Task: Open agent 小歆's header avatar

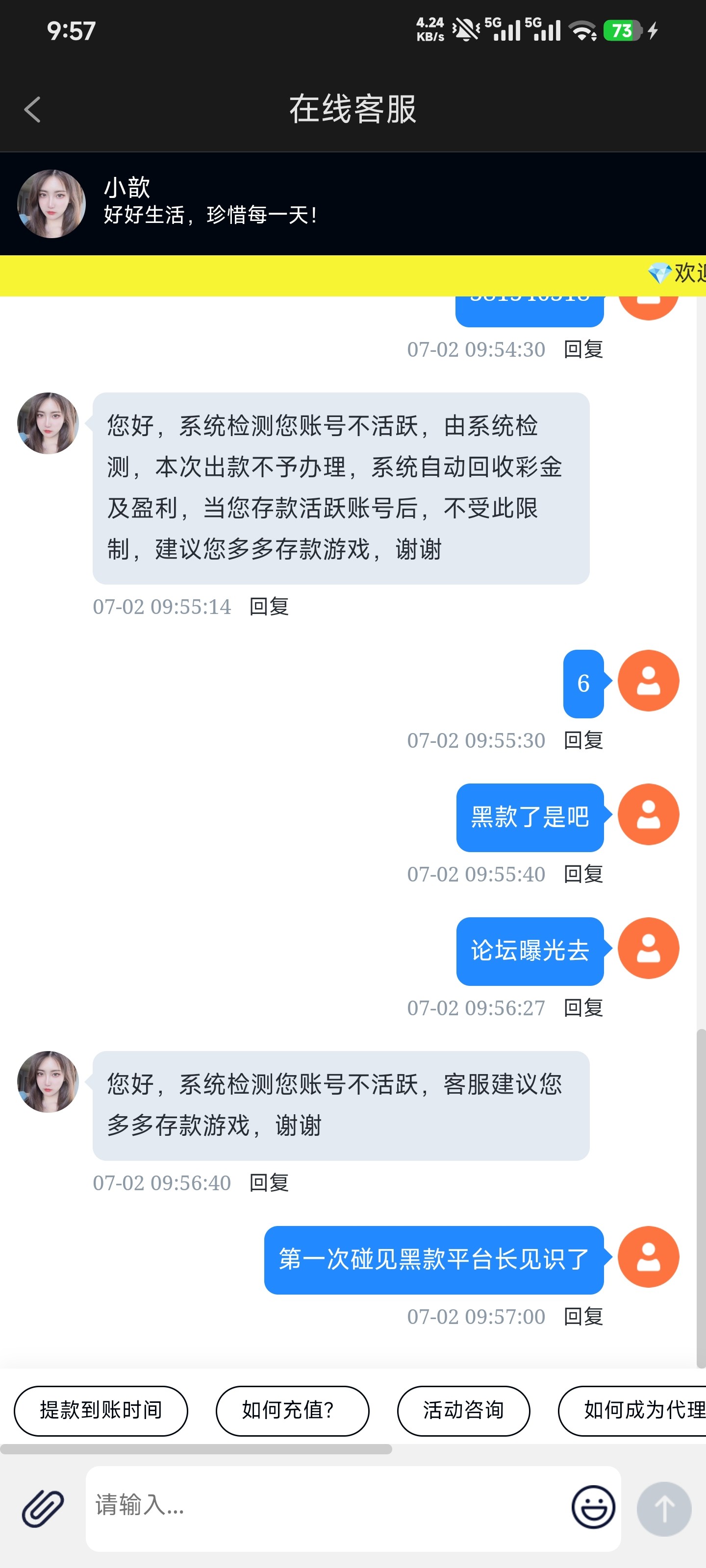Action: [51, 204]
